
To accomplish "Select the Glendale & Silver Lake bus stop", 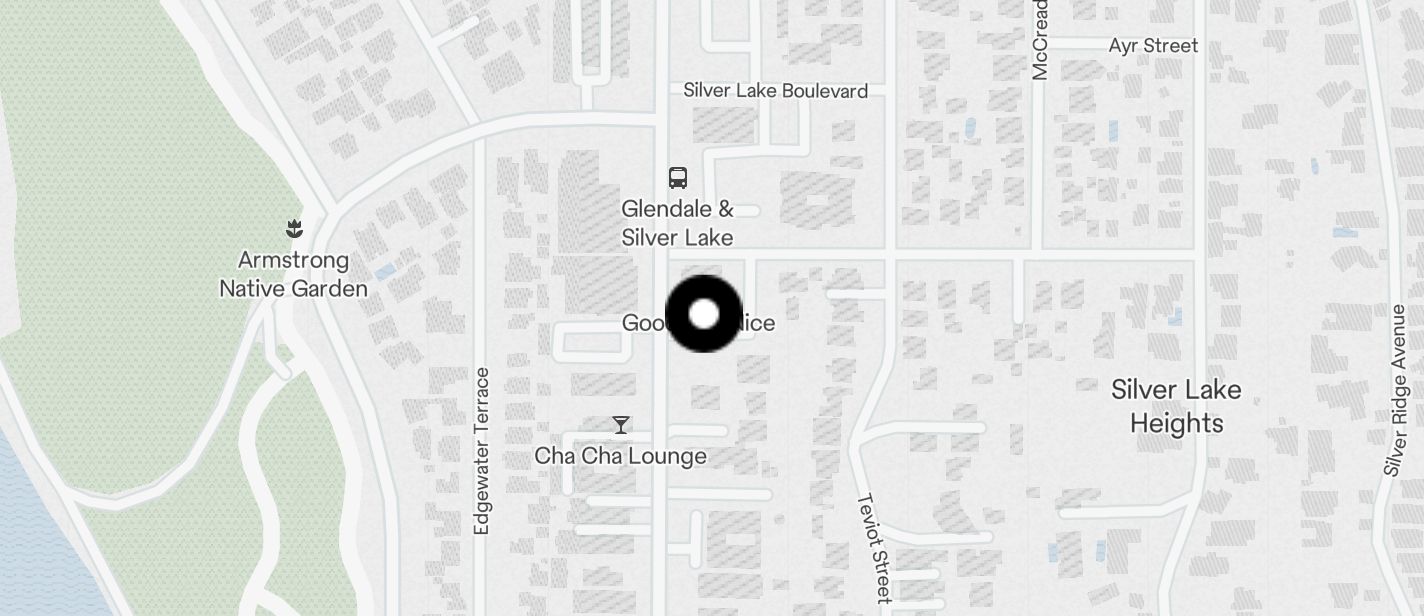I will (678, 179).
